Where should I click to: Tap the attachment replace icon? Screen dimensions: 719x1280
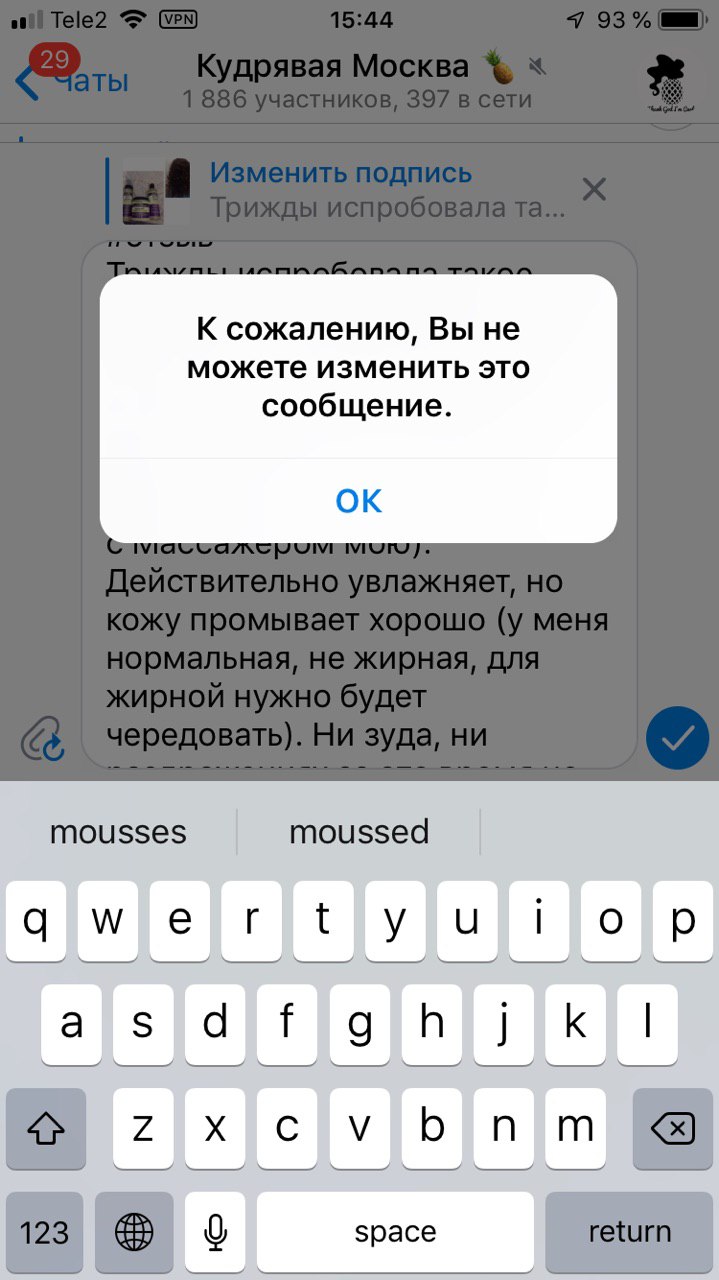pos(43,740)
